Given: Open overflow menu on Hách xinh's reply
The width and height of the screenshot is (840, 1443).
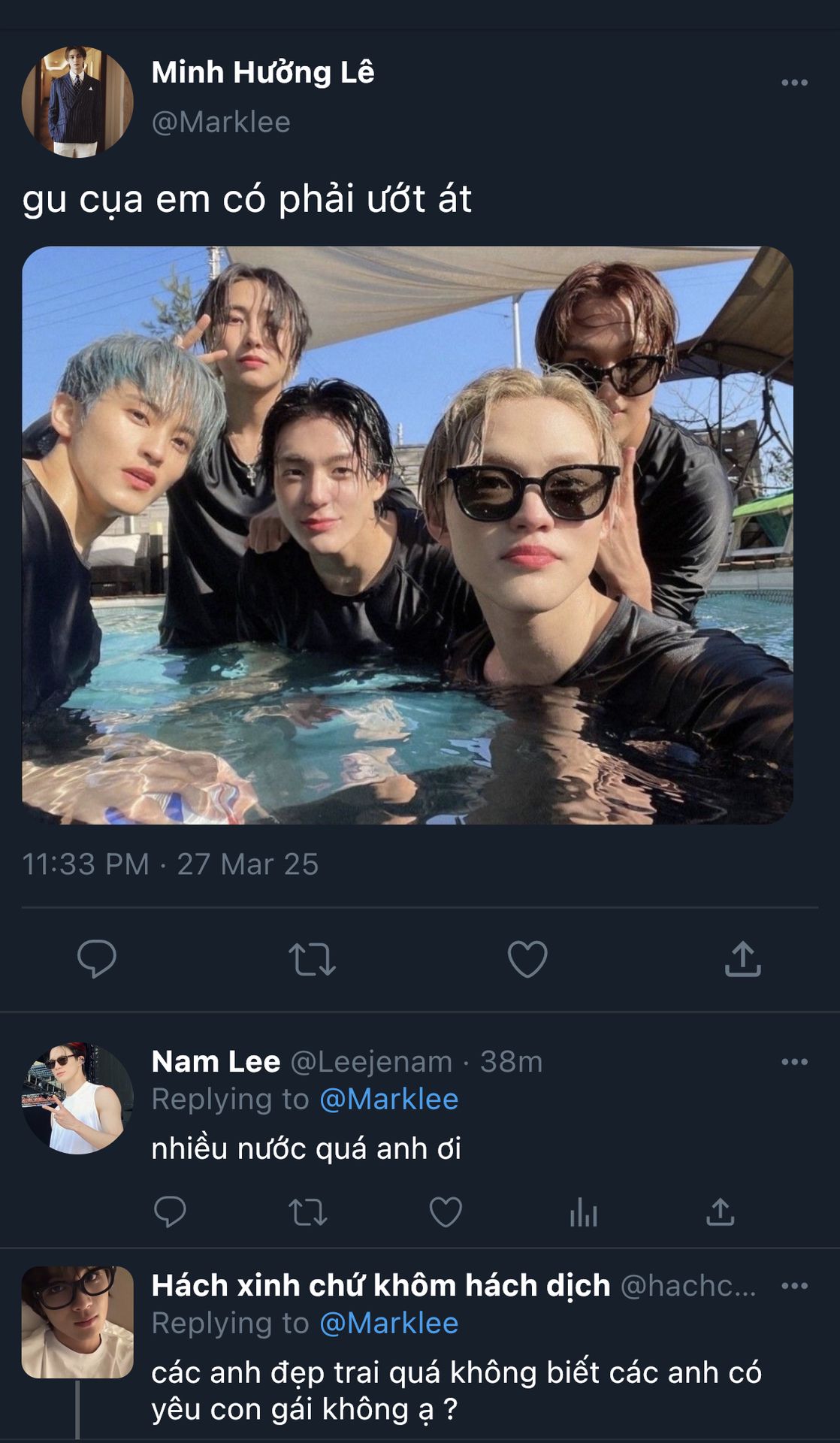Looking at the screenshot, I should [794, 1286].
